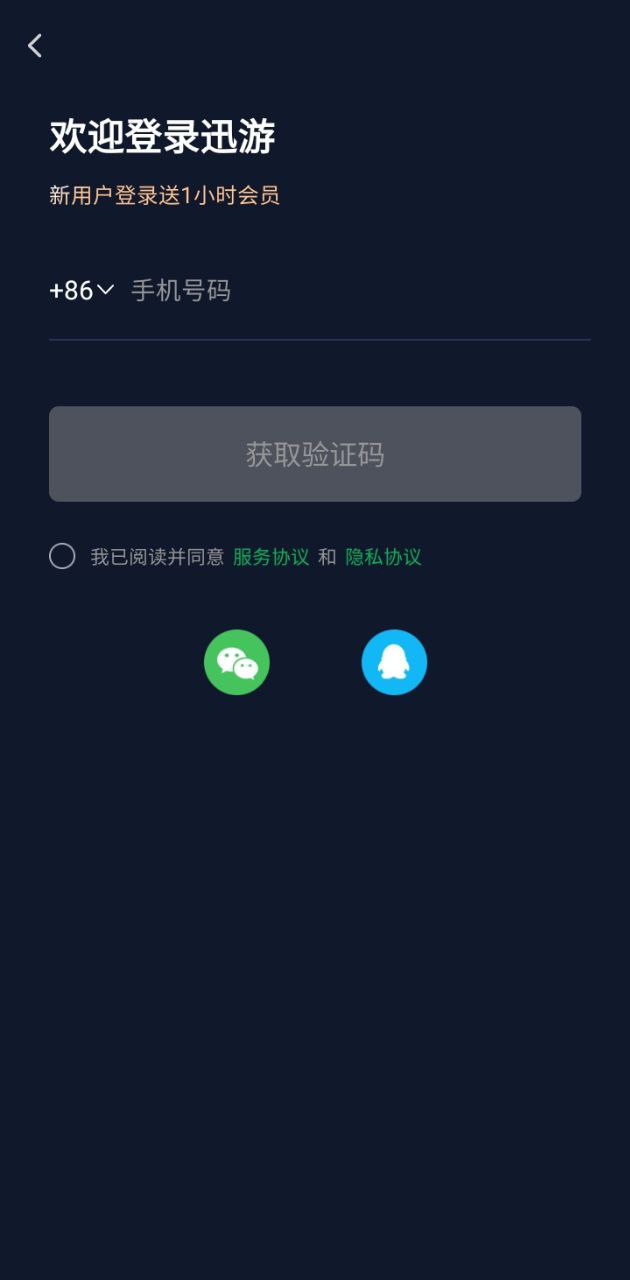Go back using the top-left arrow
This screenshot has width=630, height=1280.
[x=35, y=45]
